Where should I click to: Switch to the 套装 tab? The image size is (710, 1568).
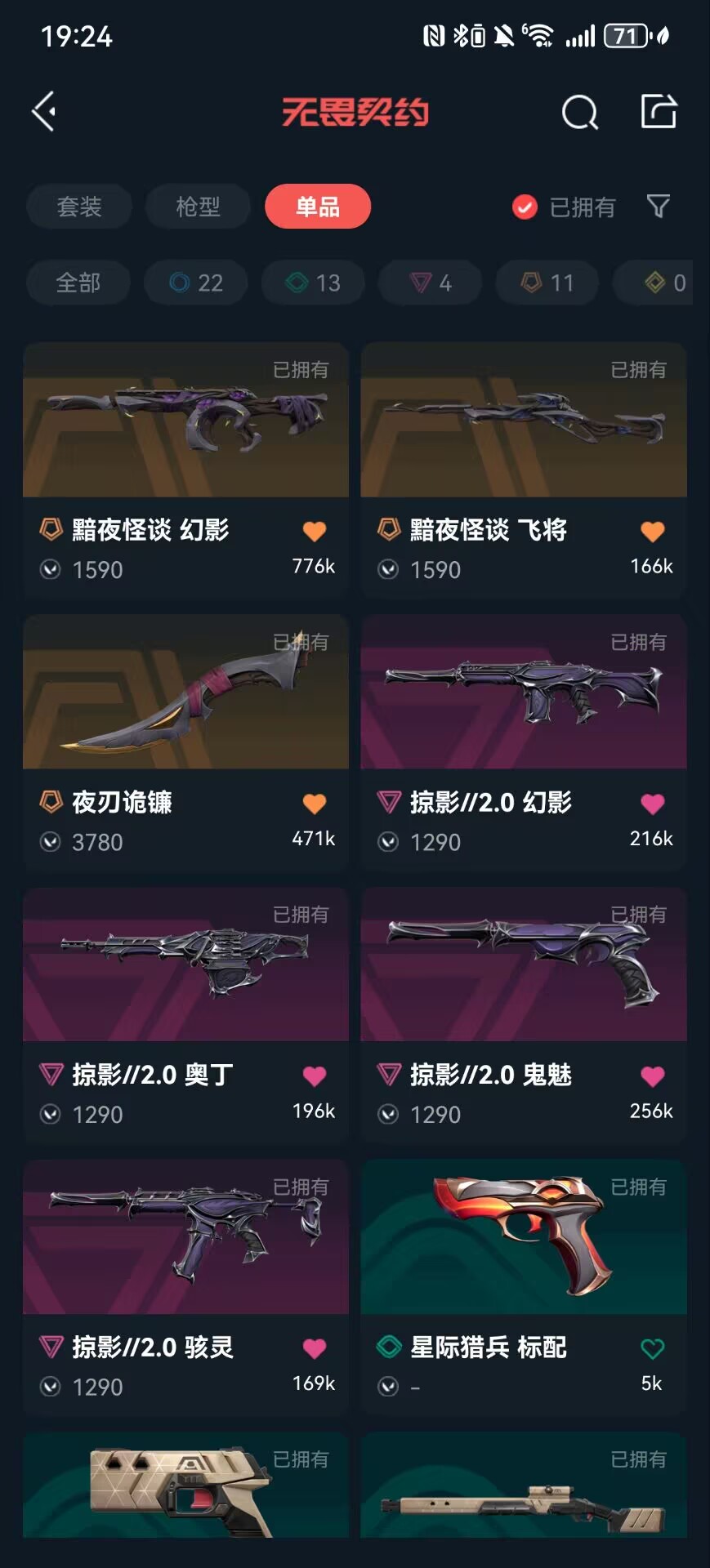point(79,207)
